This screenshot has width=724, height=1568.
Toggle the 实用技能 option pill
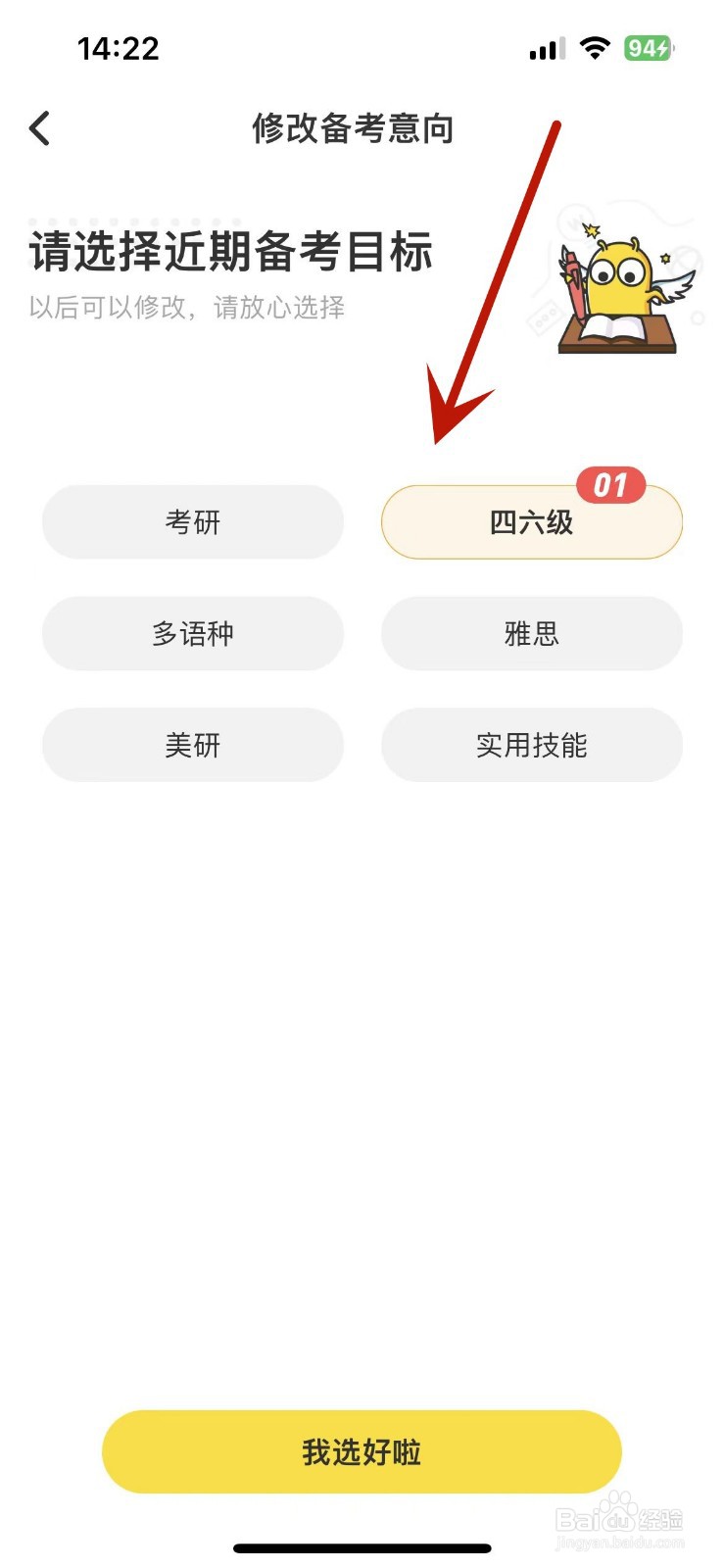532,746
